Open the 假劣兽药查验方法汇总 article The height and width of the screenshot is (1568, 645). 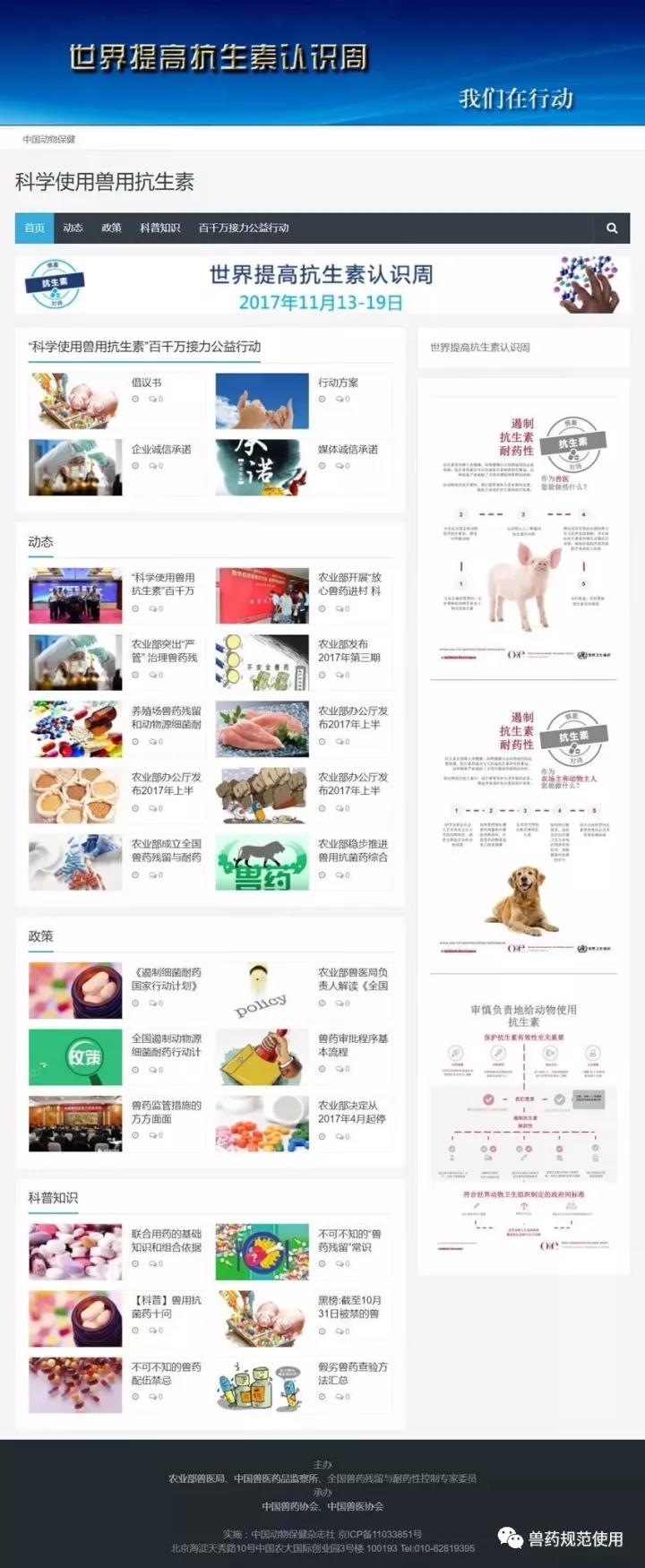(x=352, y=1373)
